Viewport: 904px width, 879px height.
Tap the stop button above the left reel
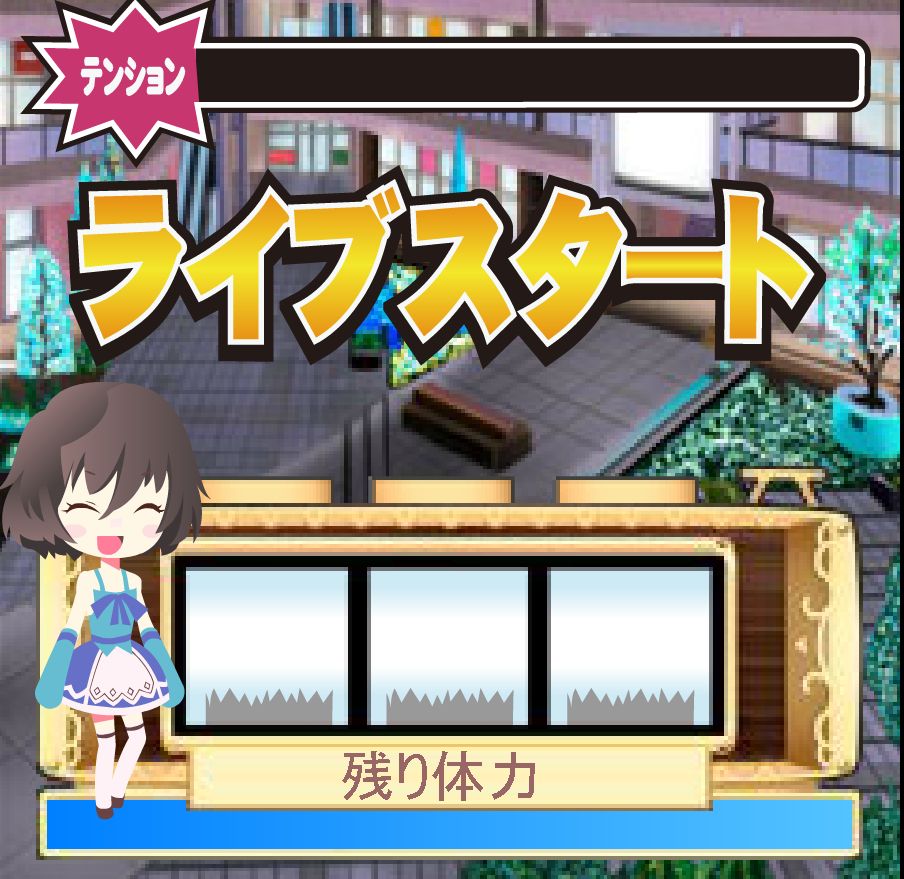coord(265,492)
